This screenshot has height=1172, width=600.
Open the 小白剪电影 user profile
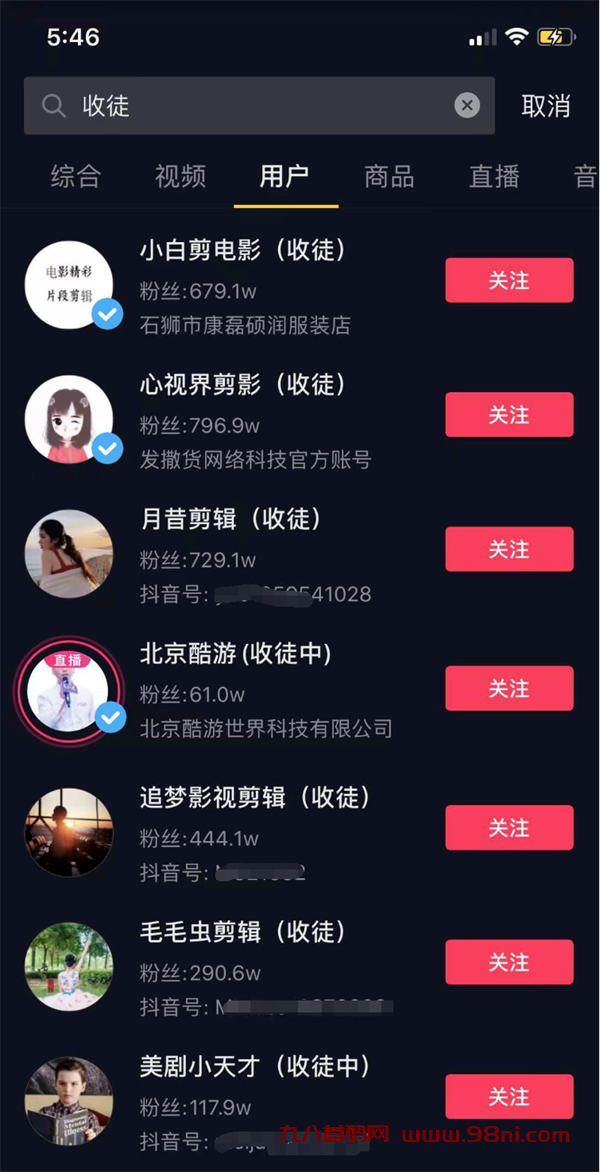point(243,250)
